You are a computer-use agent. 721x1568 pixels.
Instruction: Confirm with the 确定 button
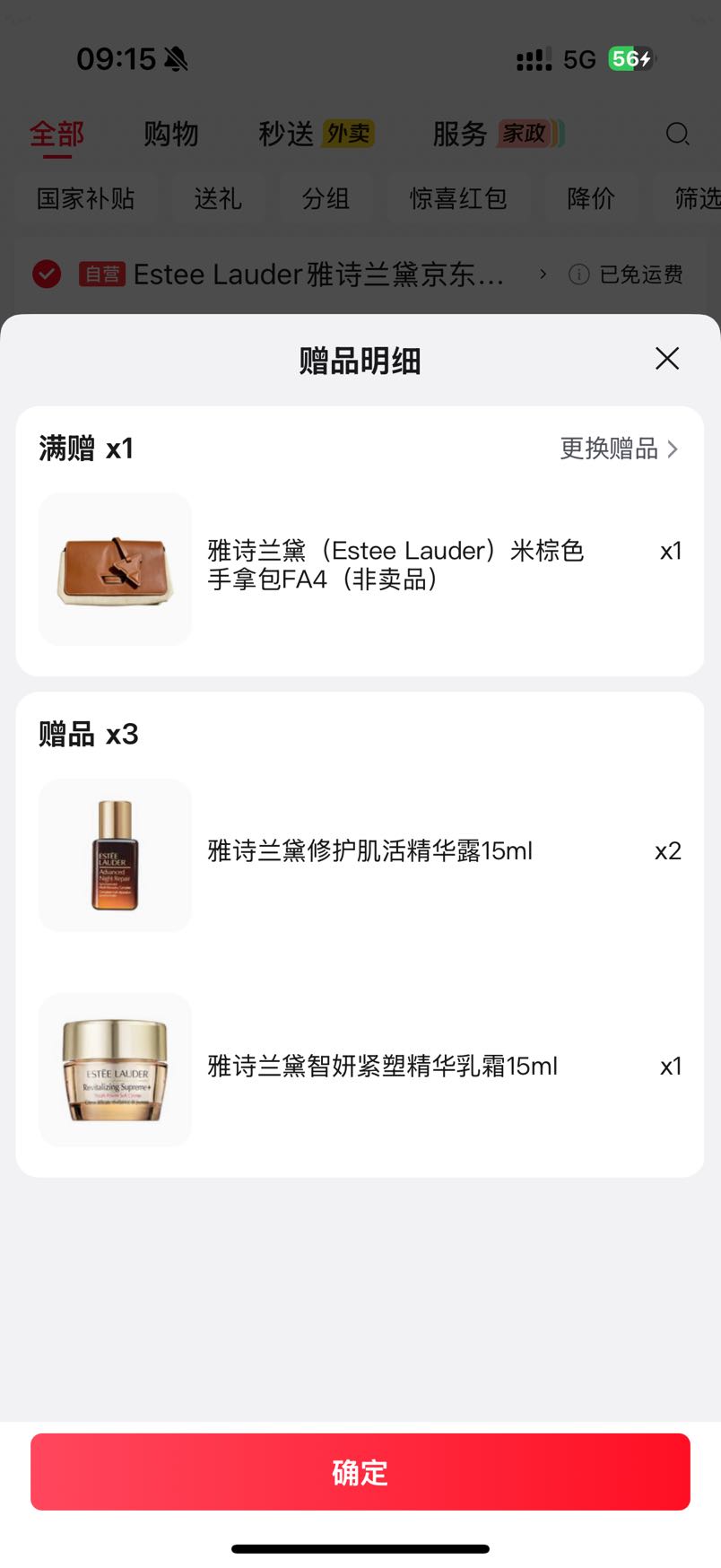(360, 1472)
